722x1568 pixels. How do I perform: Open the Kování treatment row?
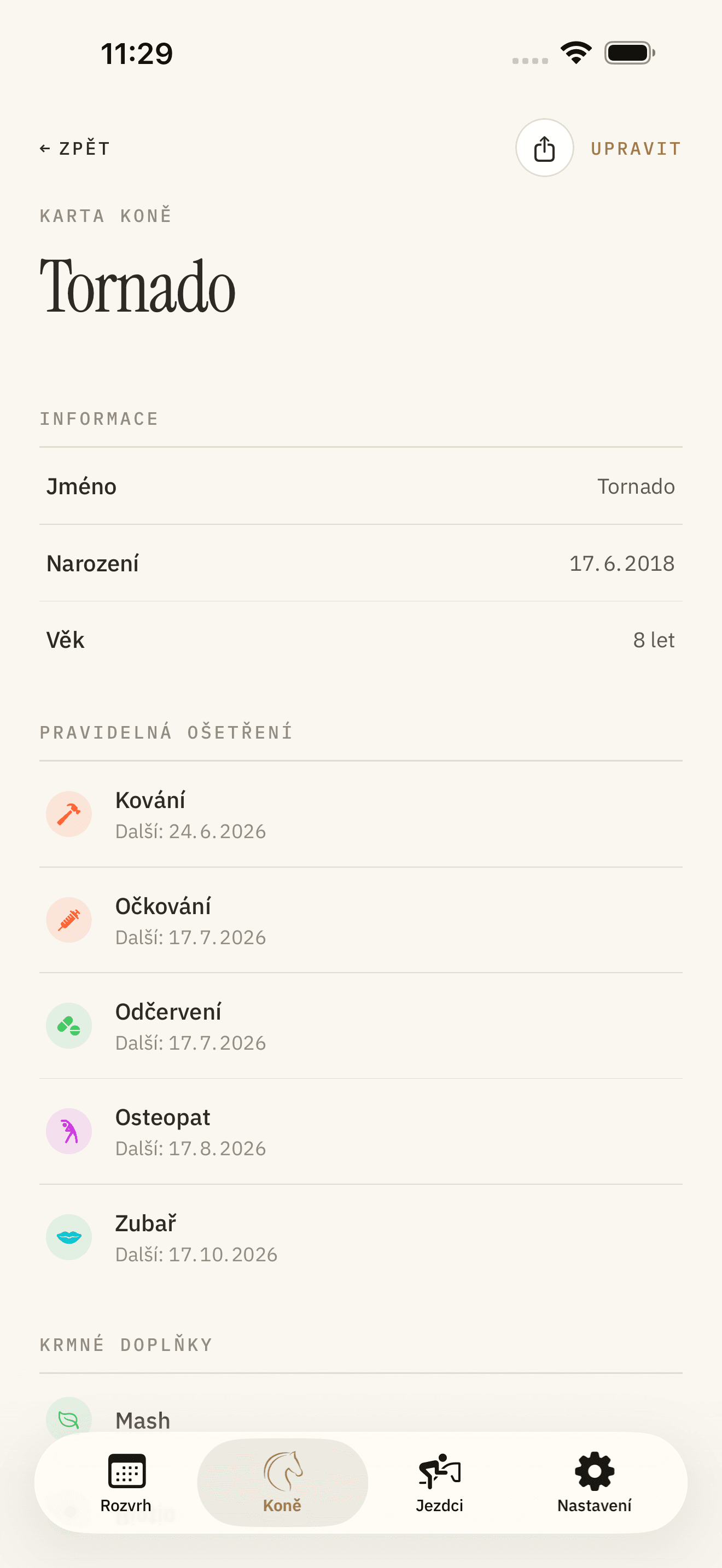[x=361, y=815]
